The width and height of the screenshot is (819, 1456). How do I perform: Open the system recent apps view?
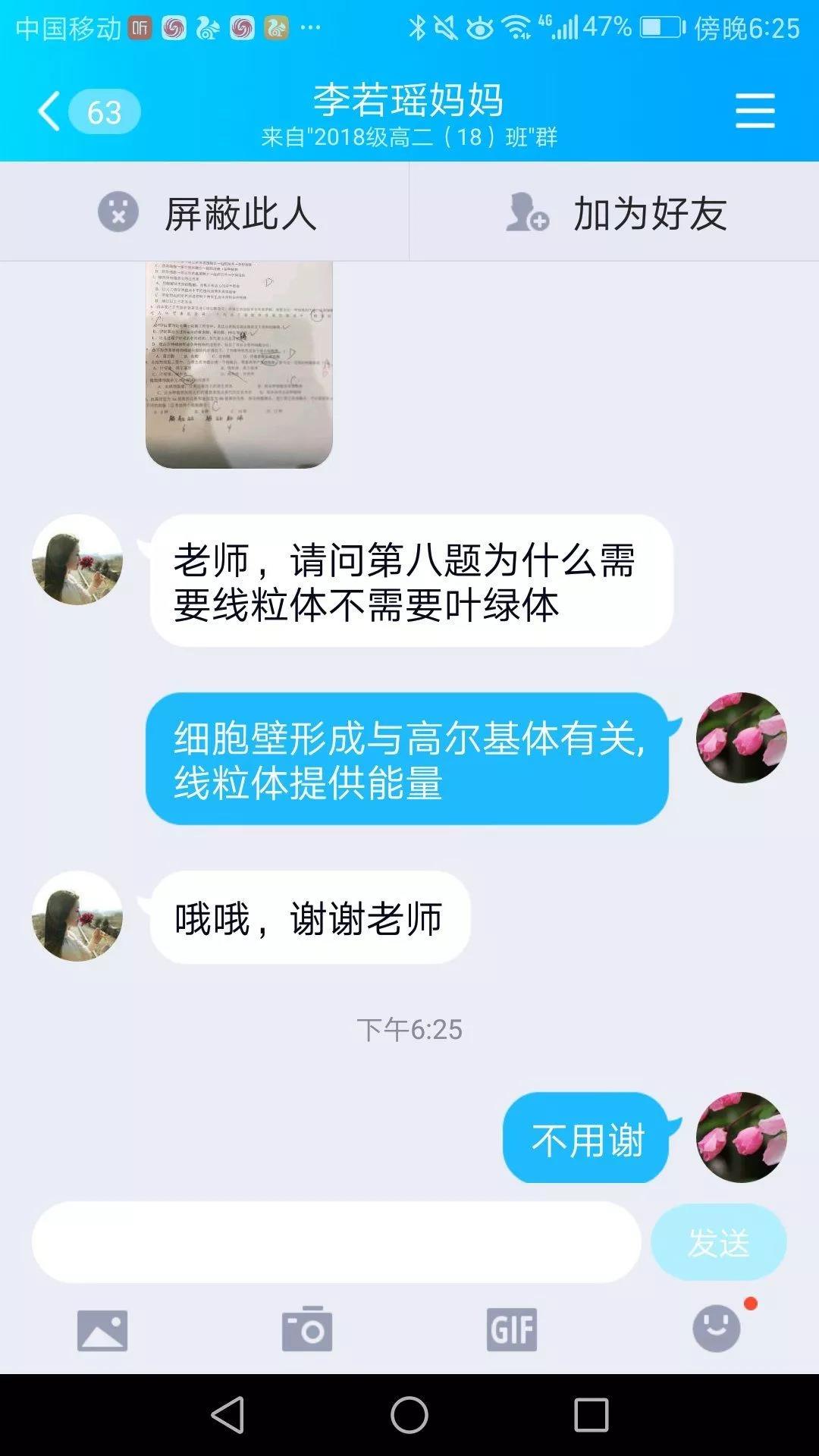click(x=591, y=1415)
